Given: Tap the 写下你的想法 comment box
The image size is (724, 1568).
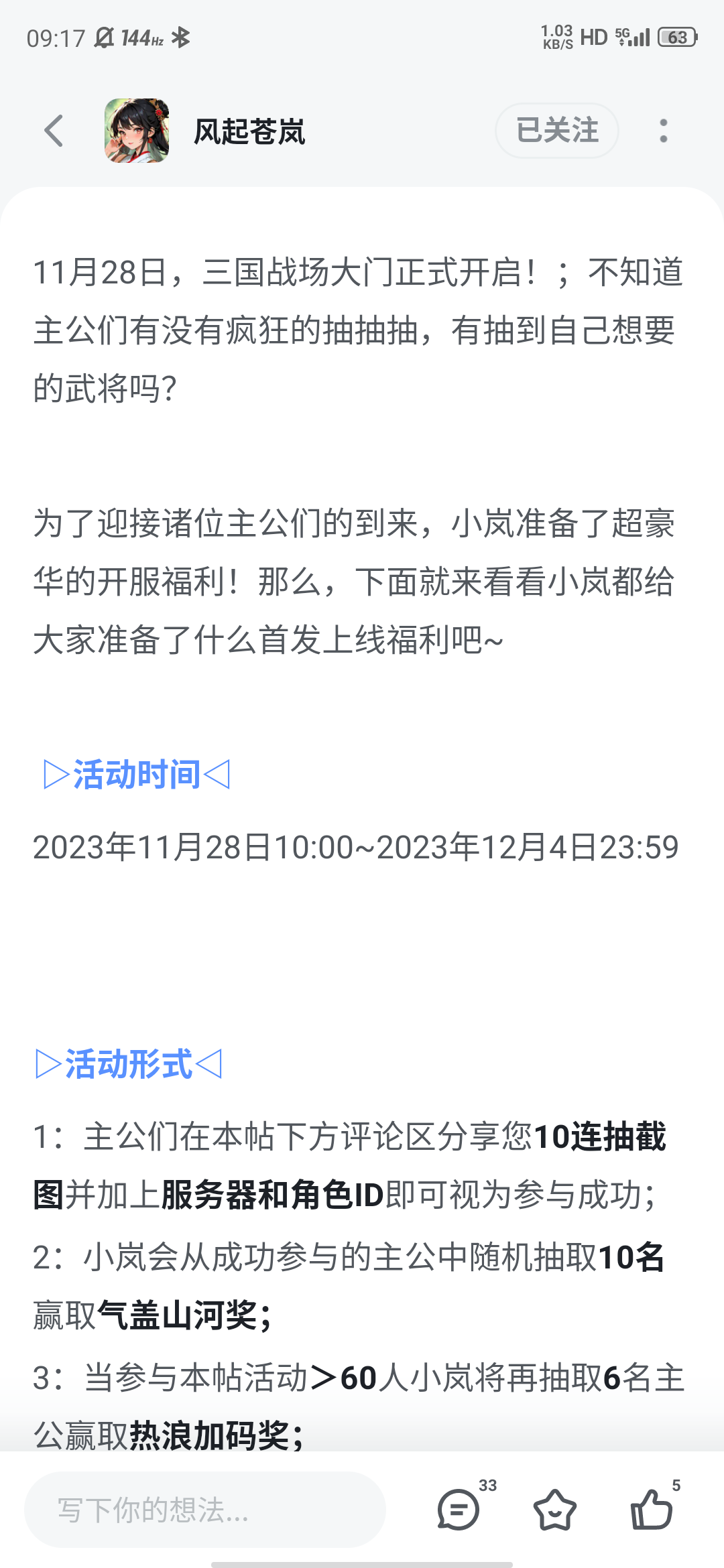Looking at the screenshot, I should click(x=205, y=1510).
